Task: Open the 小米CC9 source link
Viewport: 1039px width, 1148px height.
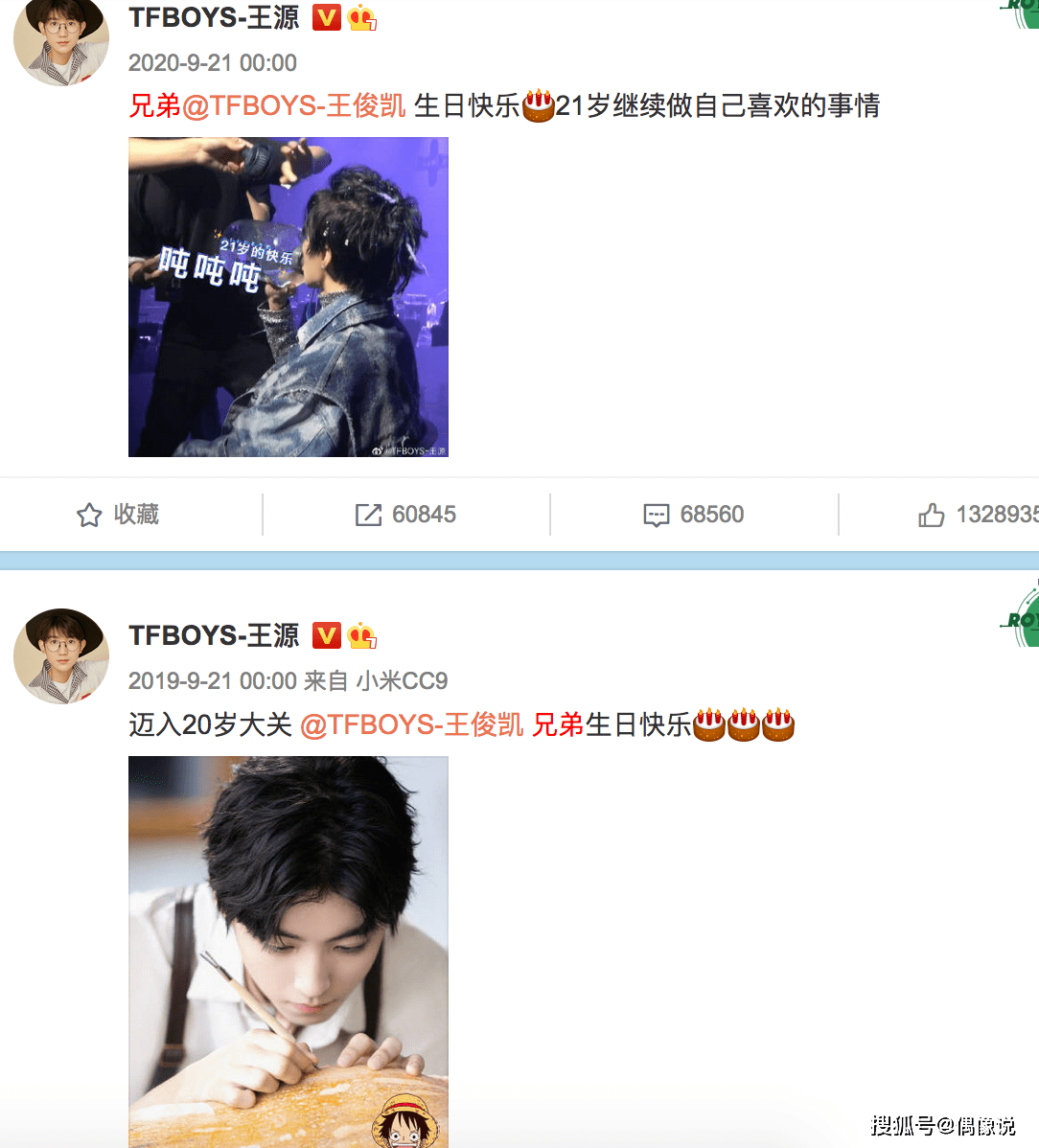Action: coord(402,681)
